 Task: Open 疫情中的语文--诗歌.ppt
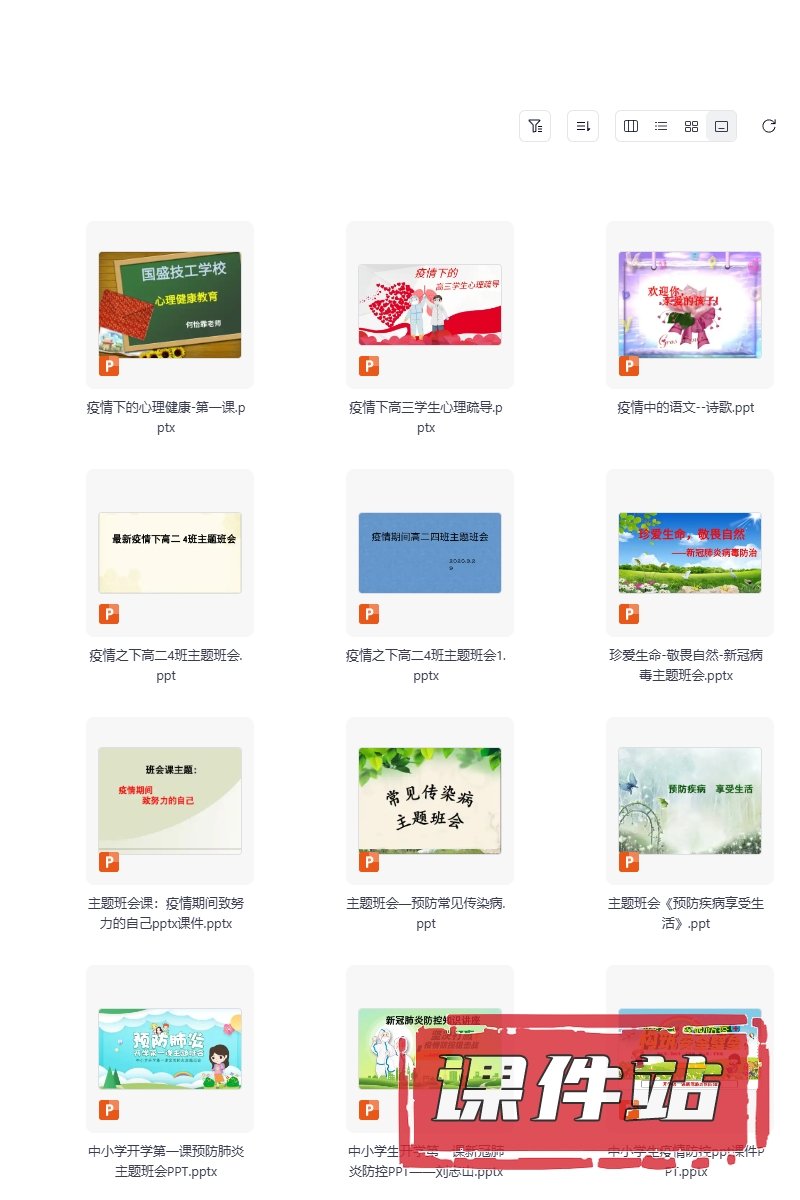pos(690,305)
